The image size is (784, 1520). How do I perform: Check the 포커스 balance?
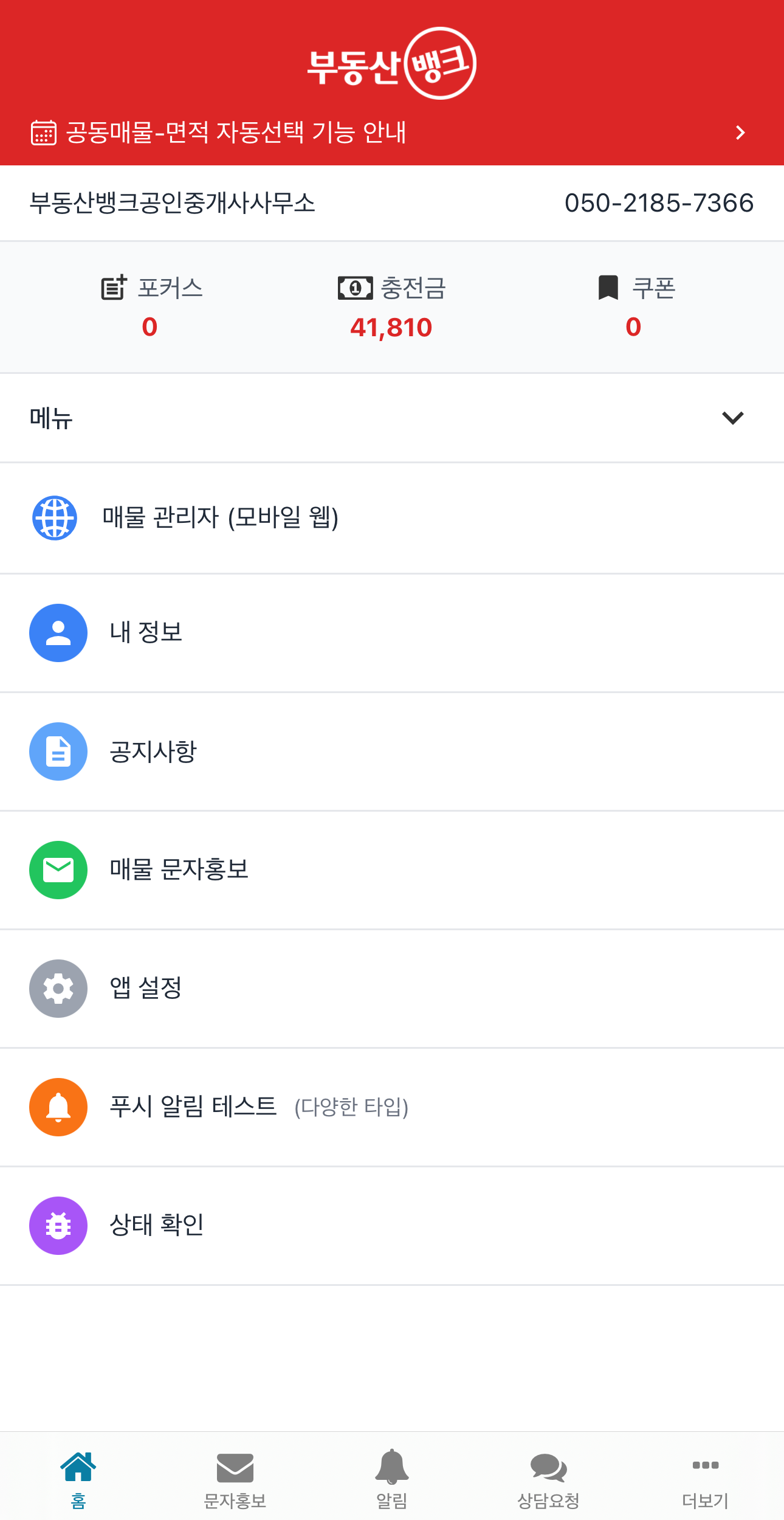[151, 307]
